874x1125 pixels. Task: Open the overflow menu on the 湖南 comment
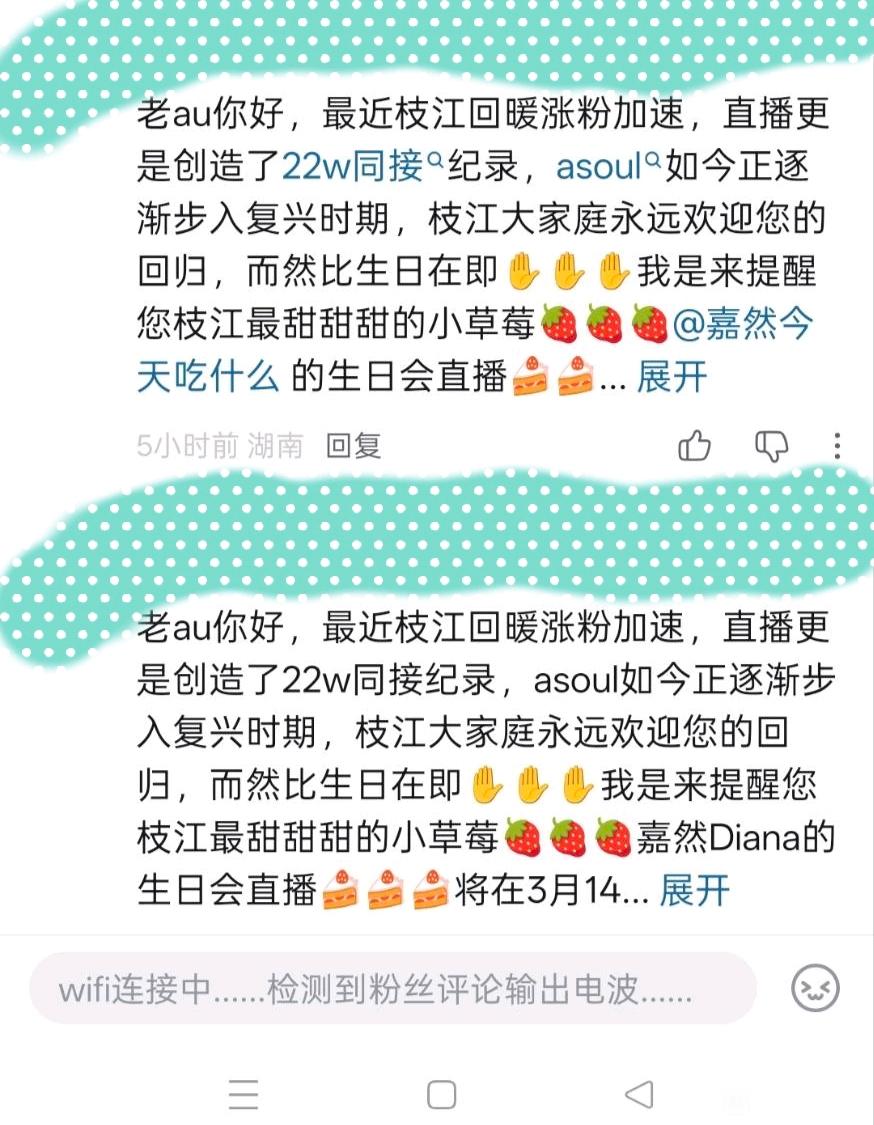point(837,446)
